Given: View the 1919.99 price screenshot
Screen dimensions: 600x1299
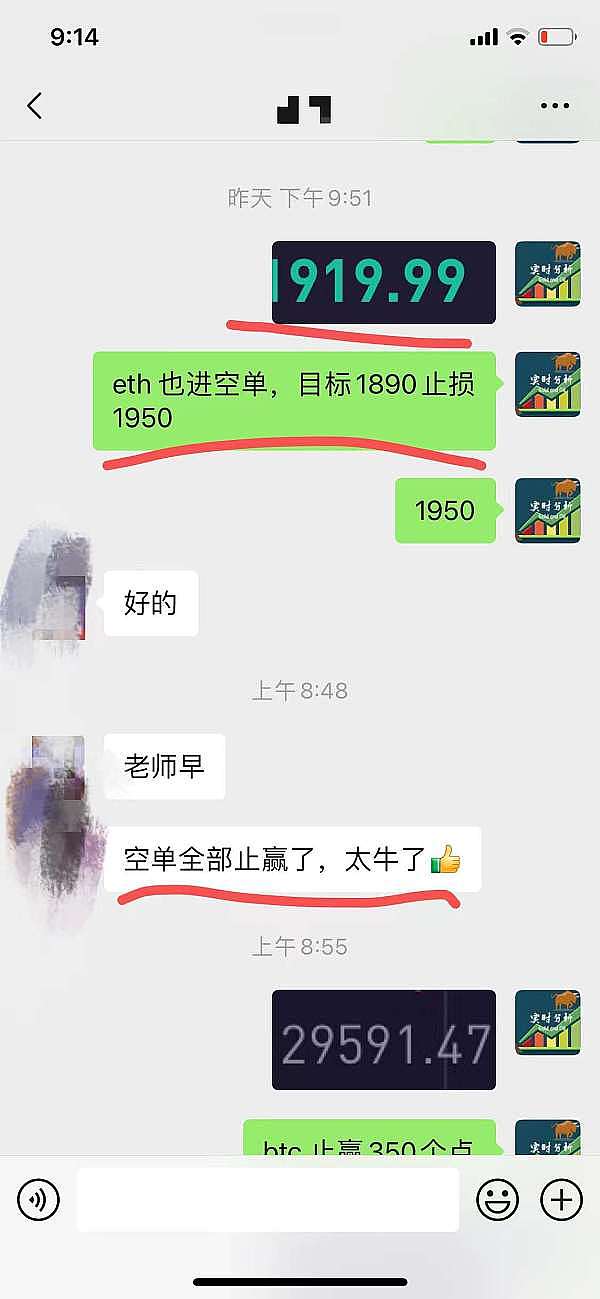Looking at the screenshot, I should point(384,282).
